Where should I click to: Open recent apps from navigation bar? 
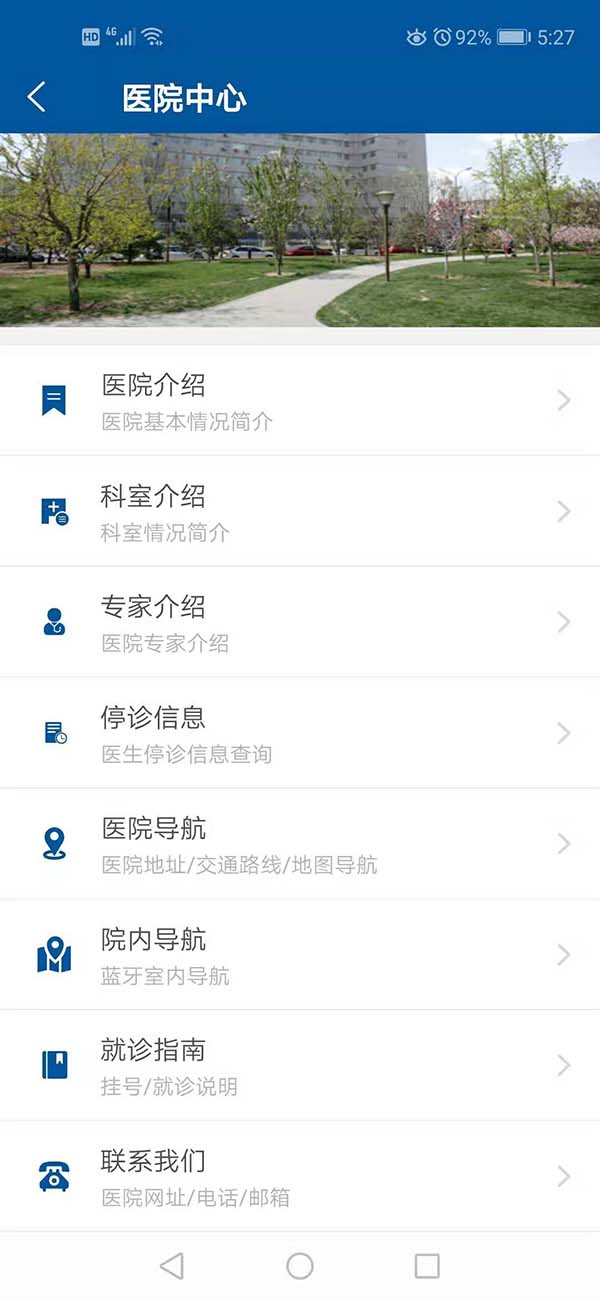point(427,1266)
